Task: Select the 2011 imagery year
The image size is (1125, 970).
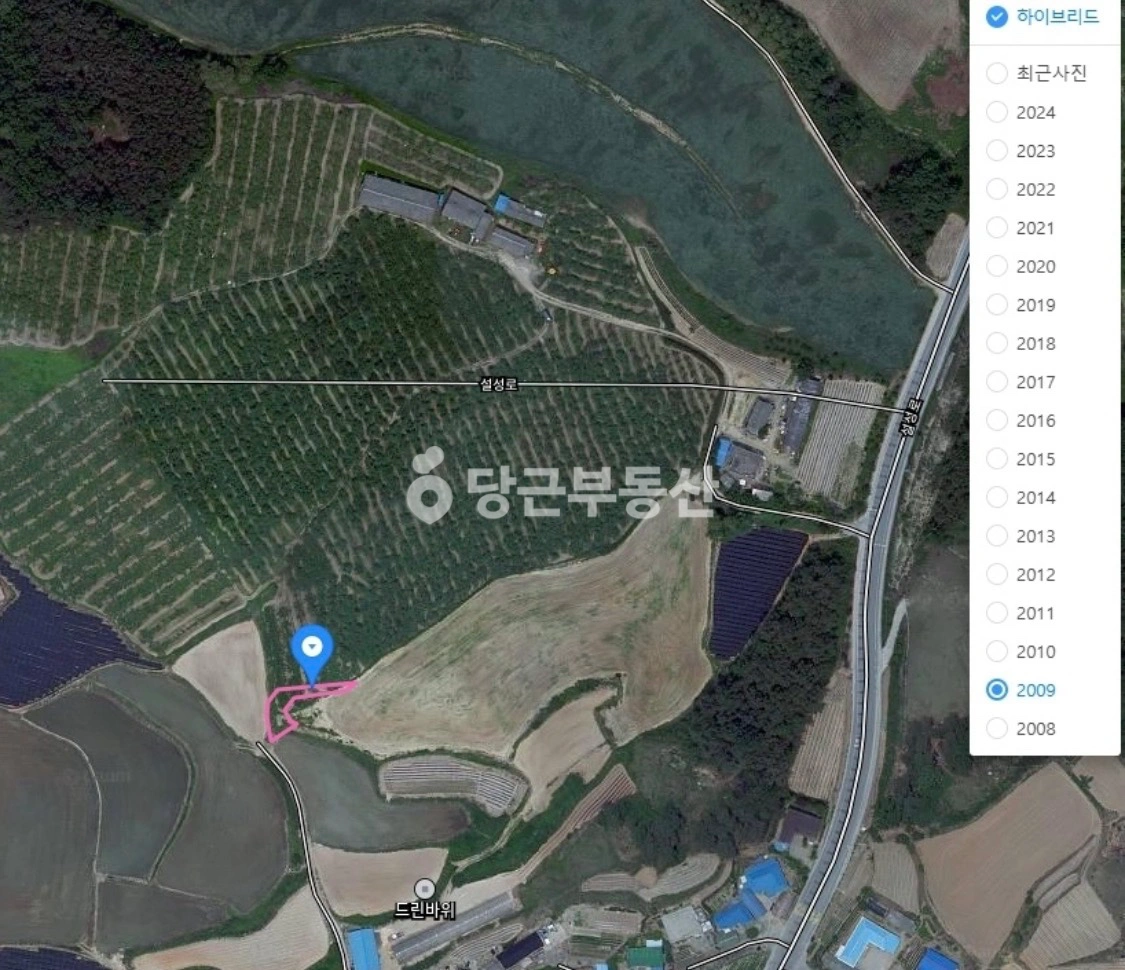Action: (997, 613)
